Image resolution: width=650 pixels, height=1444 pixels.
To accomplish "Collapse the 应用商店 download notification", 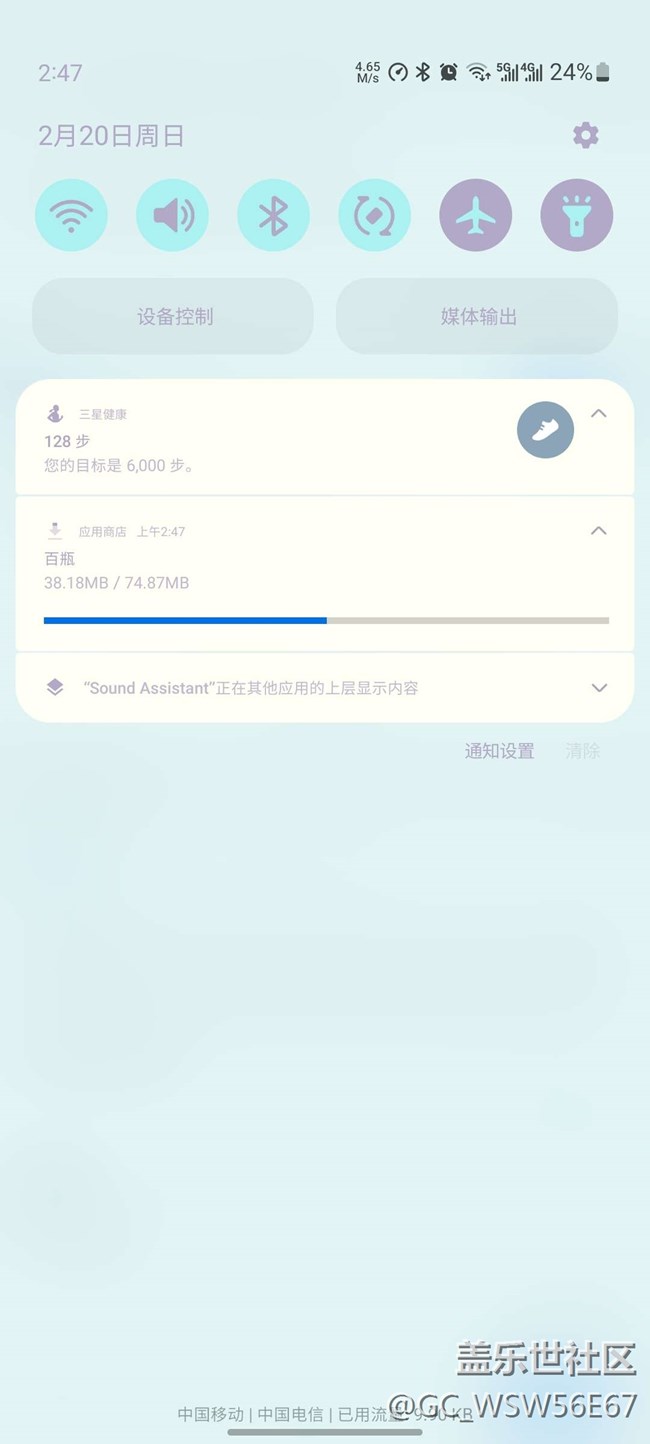I will click(598, 531).
